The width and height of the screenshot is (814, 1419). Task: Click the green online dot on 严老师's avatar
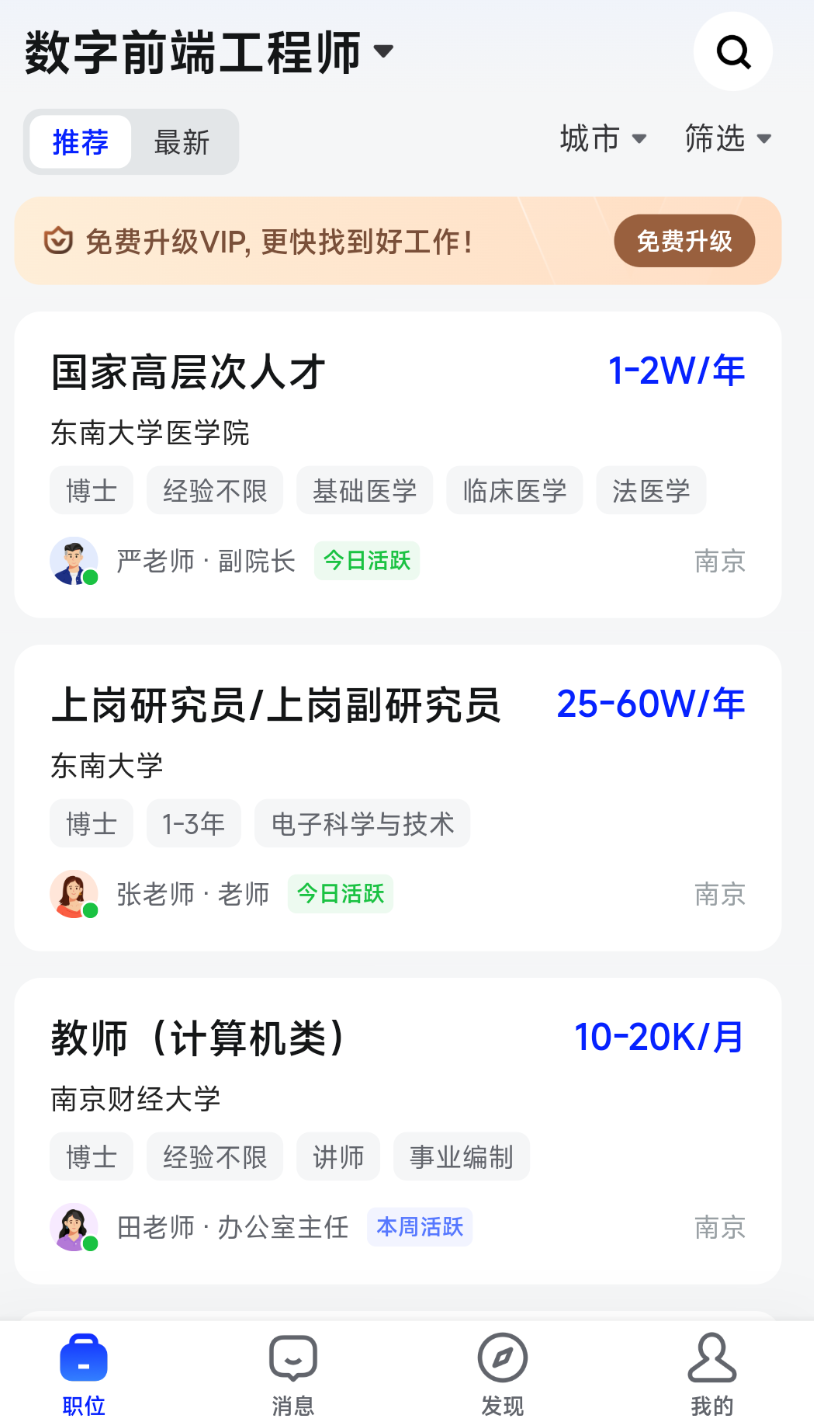tap(92, 578)
